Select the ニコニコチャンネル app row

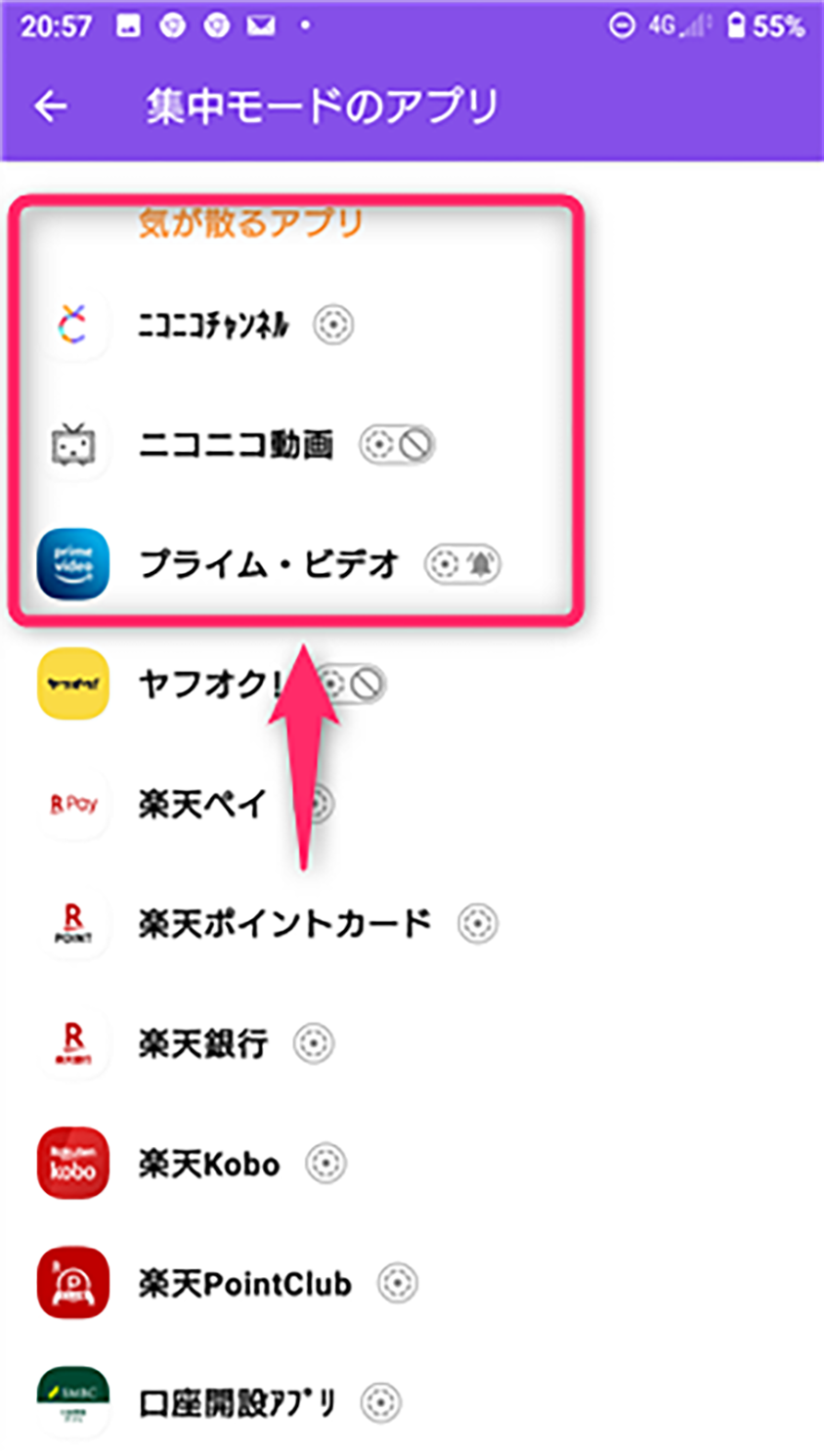pyautogui.click(x=412, y=325)
